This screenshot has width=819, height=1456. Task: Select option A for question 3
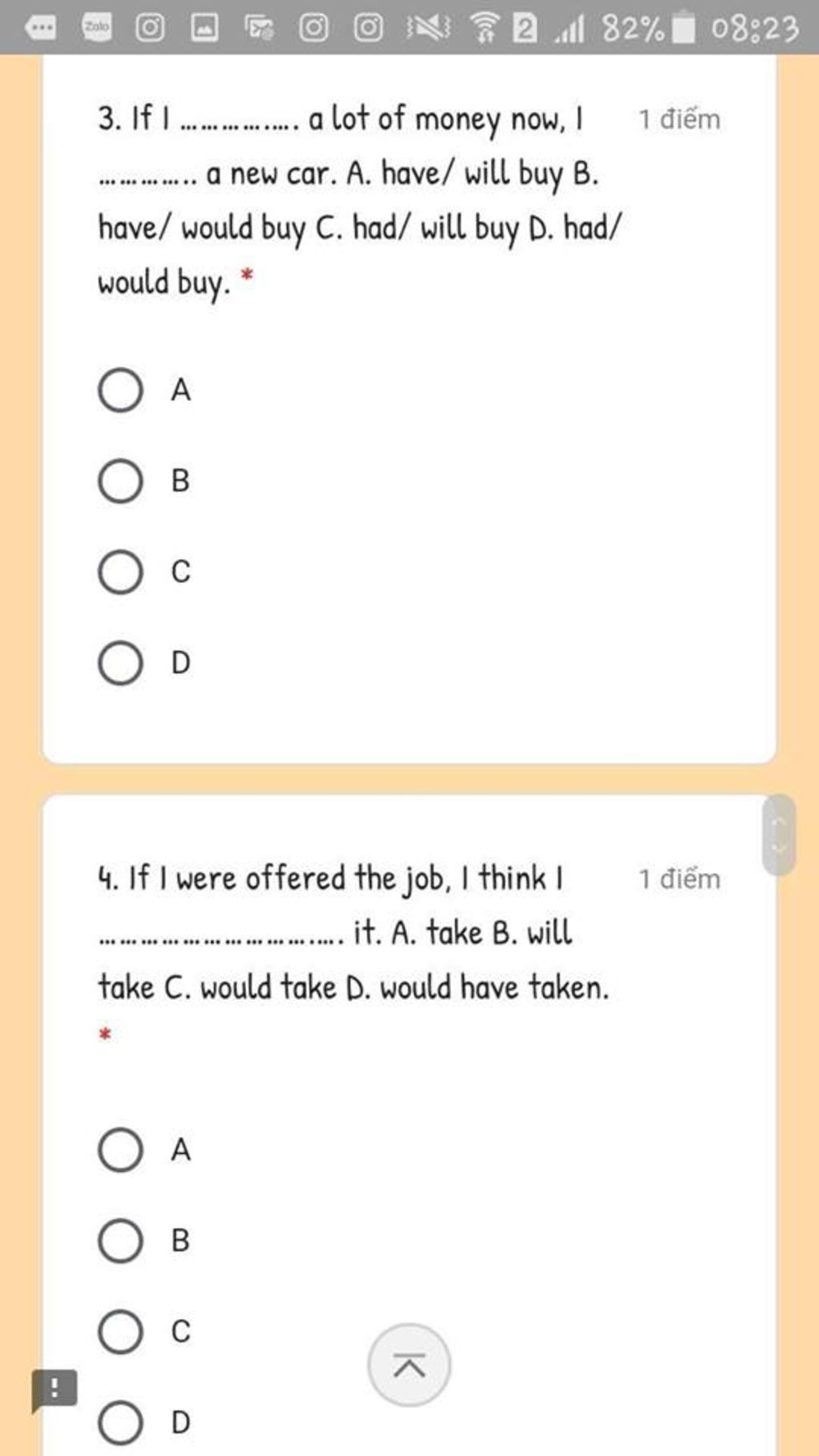(x=121, y=390)
